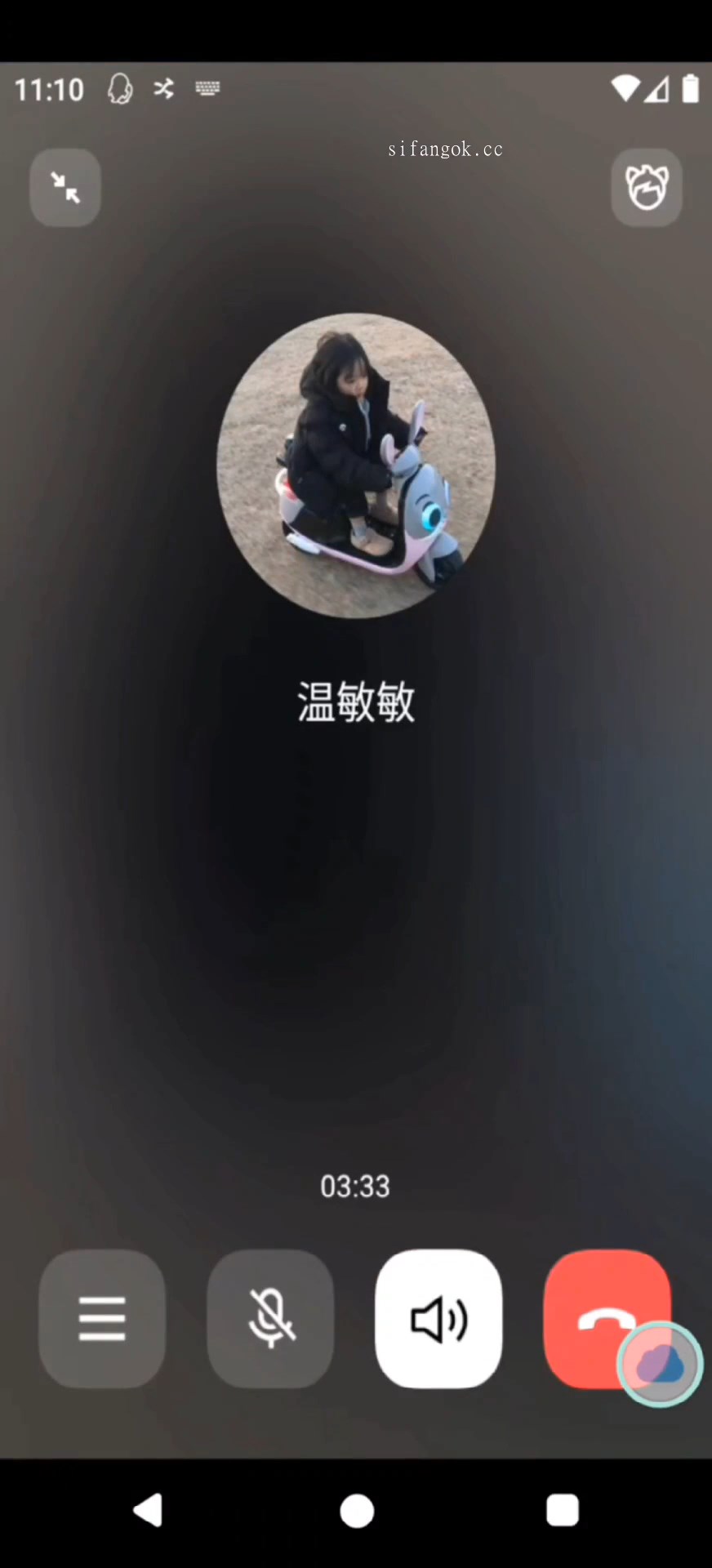712x1568 pixels.
Task: Open recent apps from the navigation bar
Action: (563, 1510)
